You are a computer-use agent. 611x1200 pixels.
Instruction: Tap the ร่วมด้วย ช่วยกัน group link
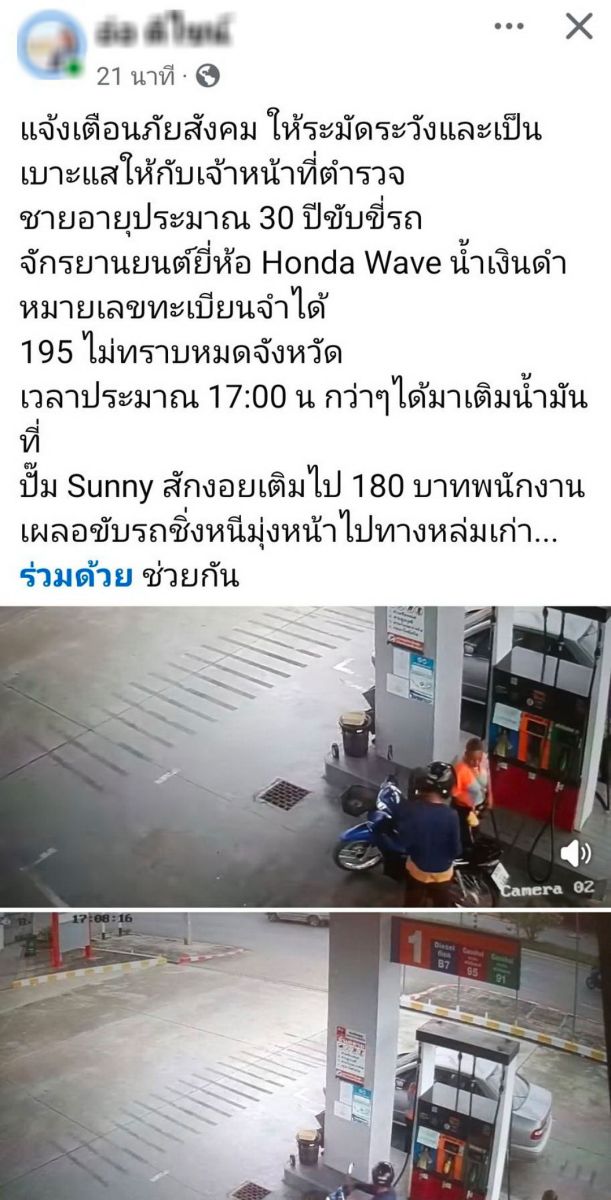(x=130, y=576)
